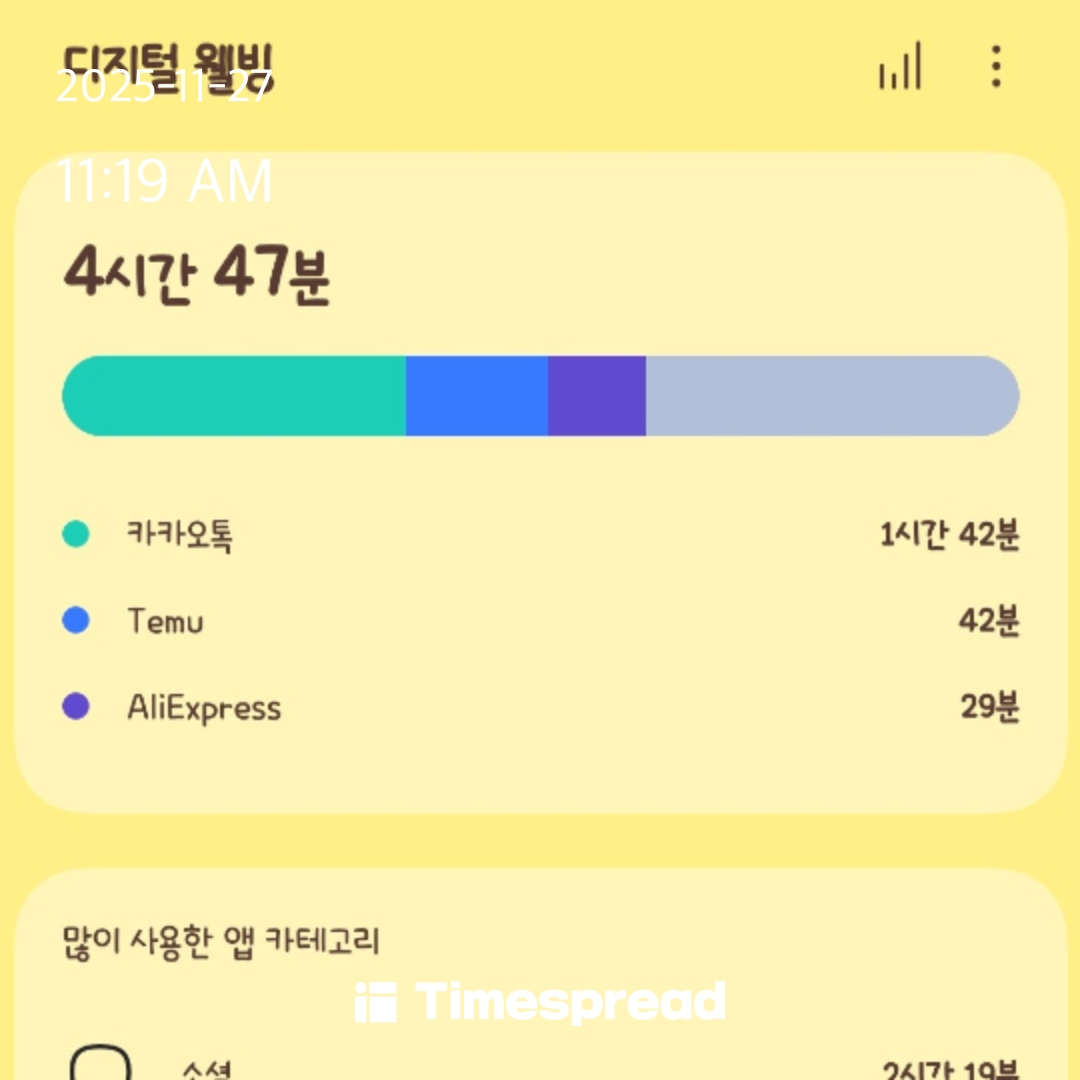This screenshot has width=1080, height=1080.
Task: Open the more options overflow menu
Action: [995, 66]
